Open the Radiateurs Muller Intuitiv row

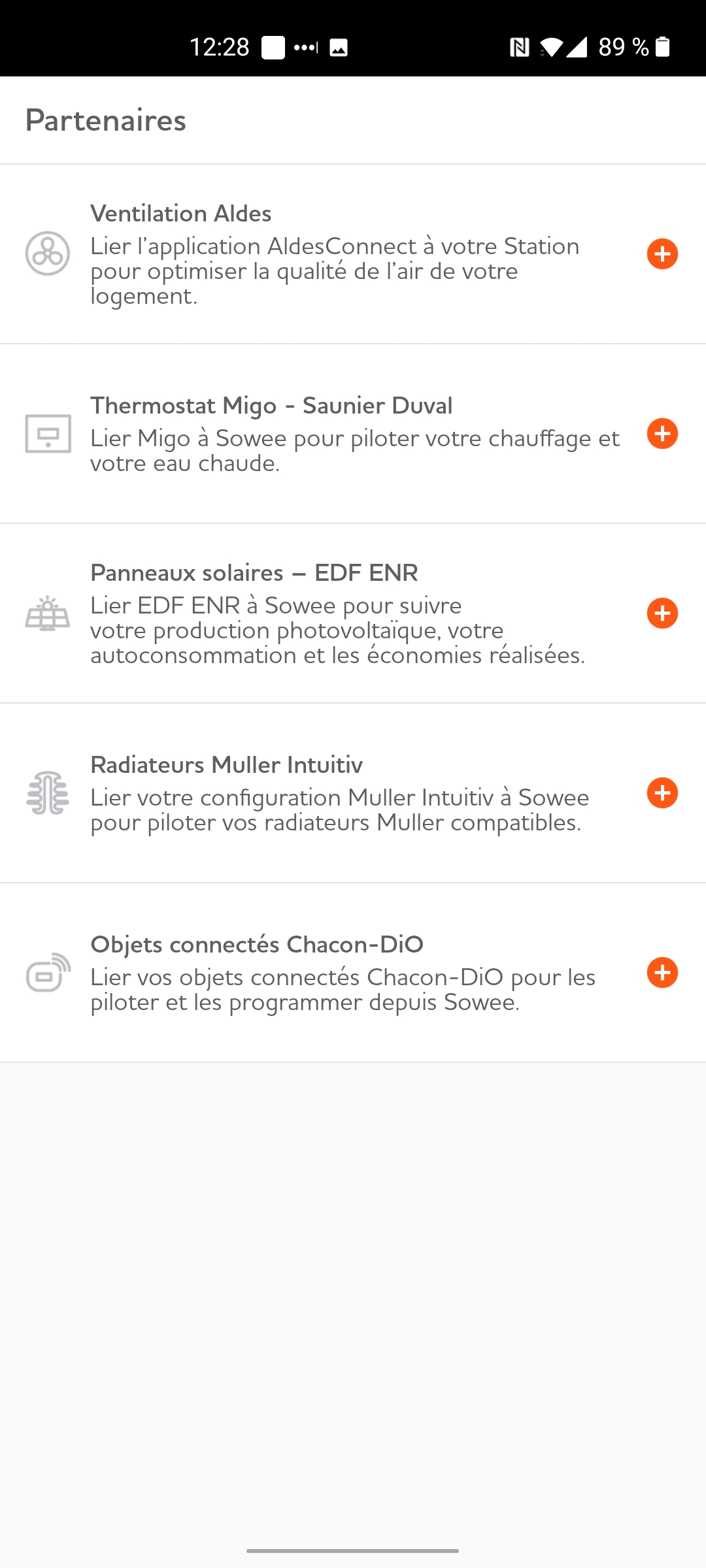coord(353,793)
